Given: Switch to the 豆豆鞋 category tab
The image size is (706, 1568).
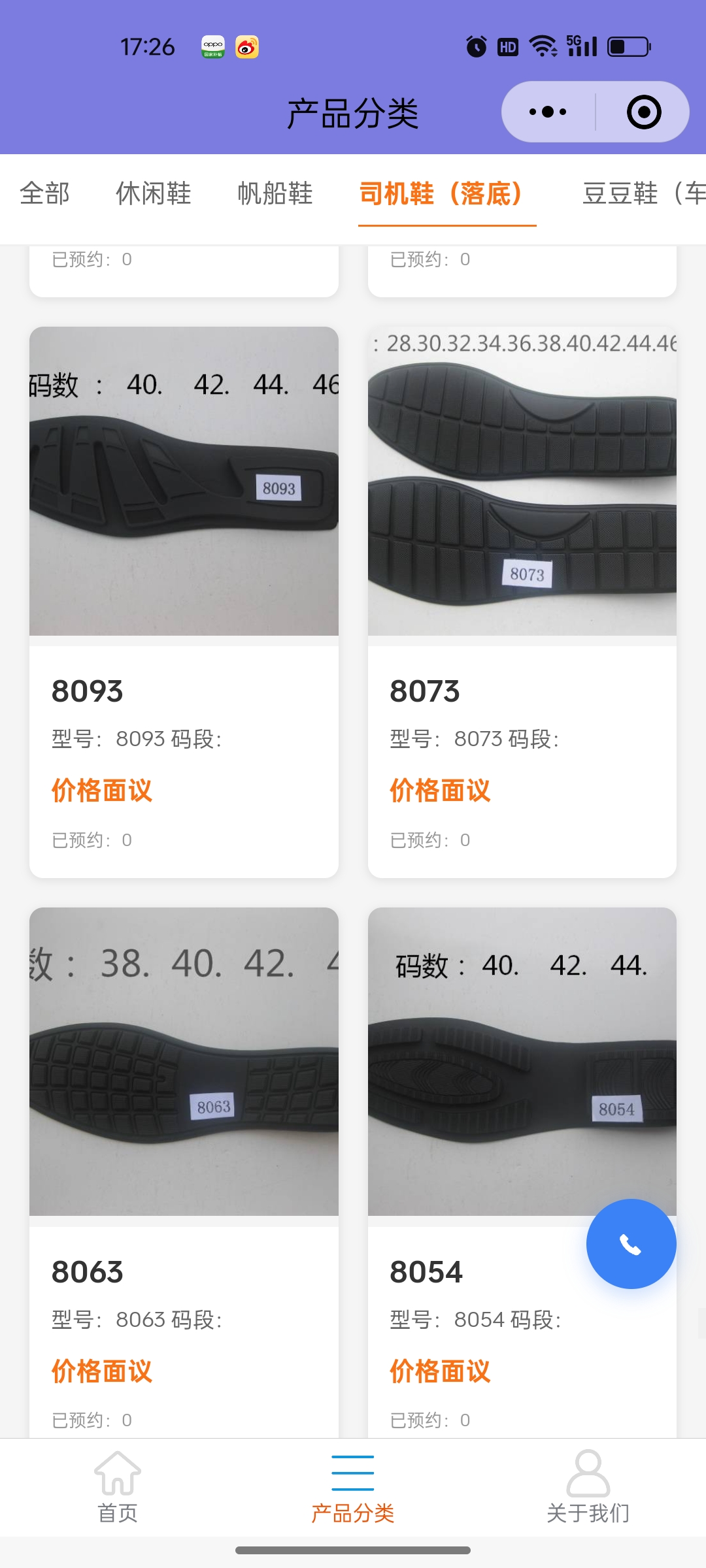Looking at the screenshot, I should tap(641, 193).
